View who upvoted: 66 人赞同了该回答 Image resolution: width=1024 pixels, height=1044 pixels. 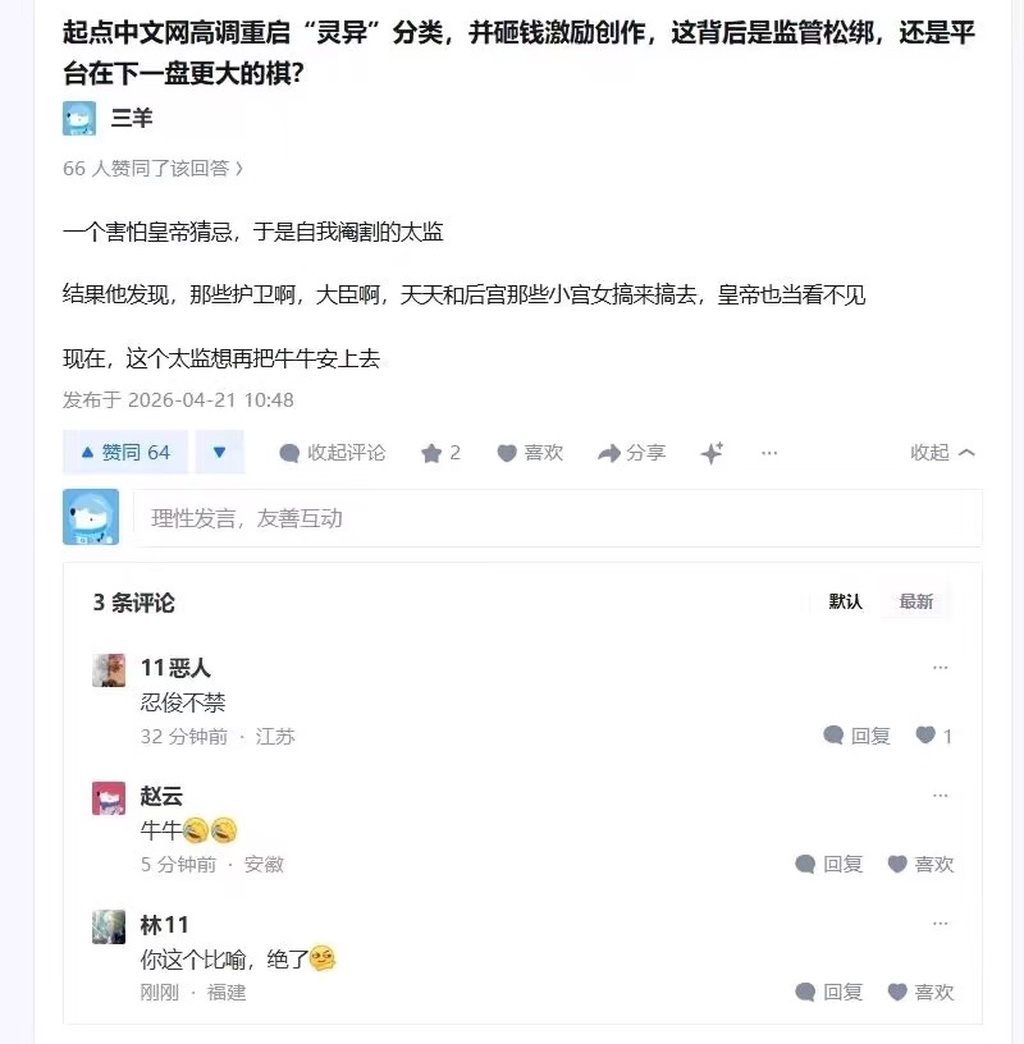[152, 169]
